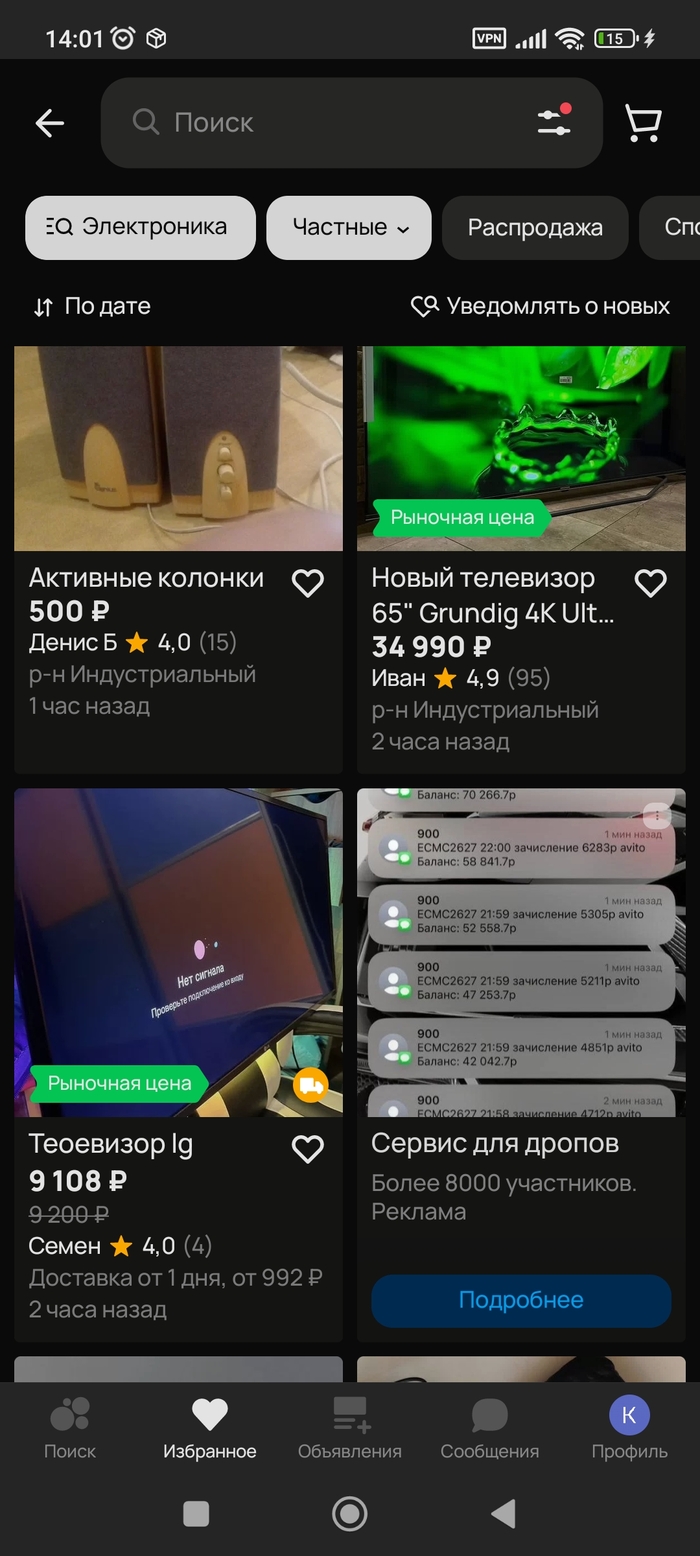The height and width of the screenshot is (1556, 700).
Task: Open the Активные колонки listing
Action: 146,578
